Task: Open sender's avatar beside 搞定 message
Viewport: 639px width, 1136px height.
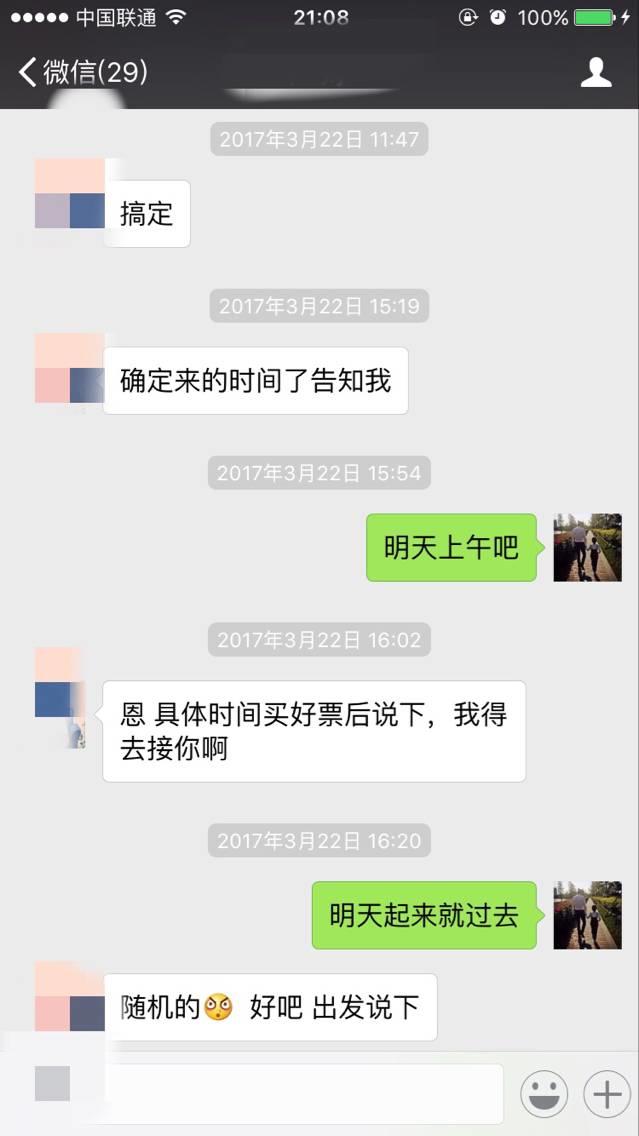Action: pyautogui.click(x=69, y=194)
